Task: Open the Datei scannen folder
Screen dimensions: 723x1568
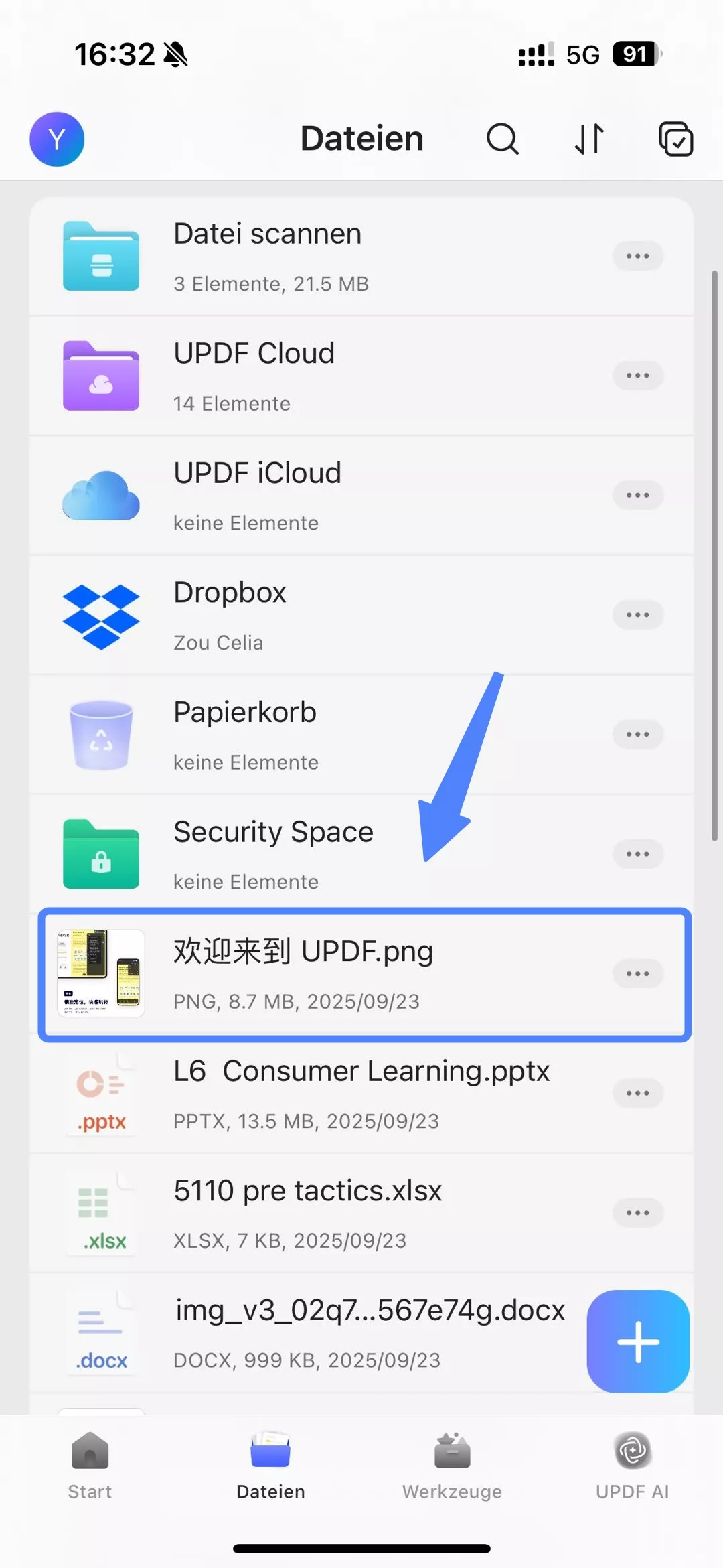Action: point(268,256)
